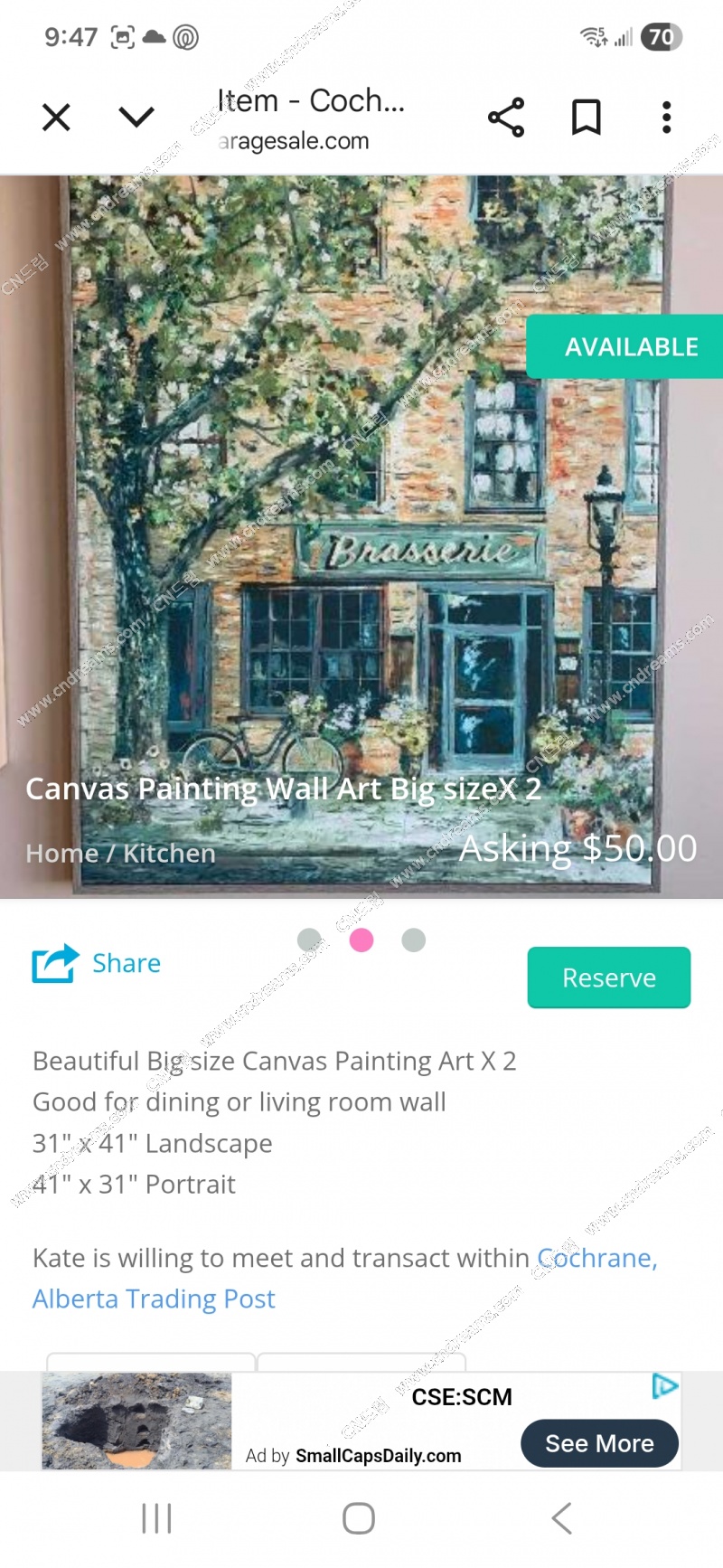Open recent apps from navigation bar

point(156,1518)
